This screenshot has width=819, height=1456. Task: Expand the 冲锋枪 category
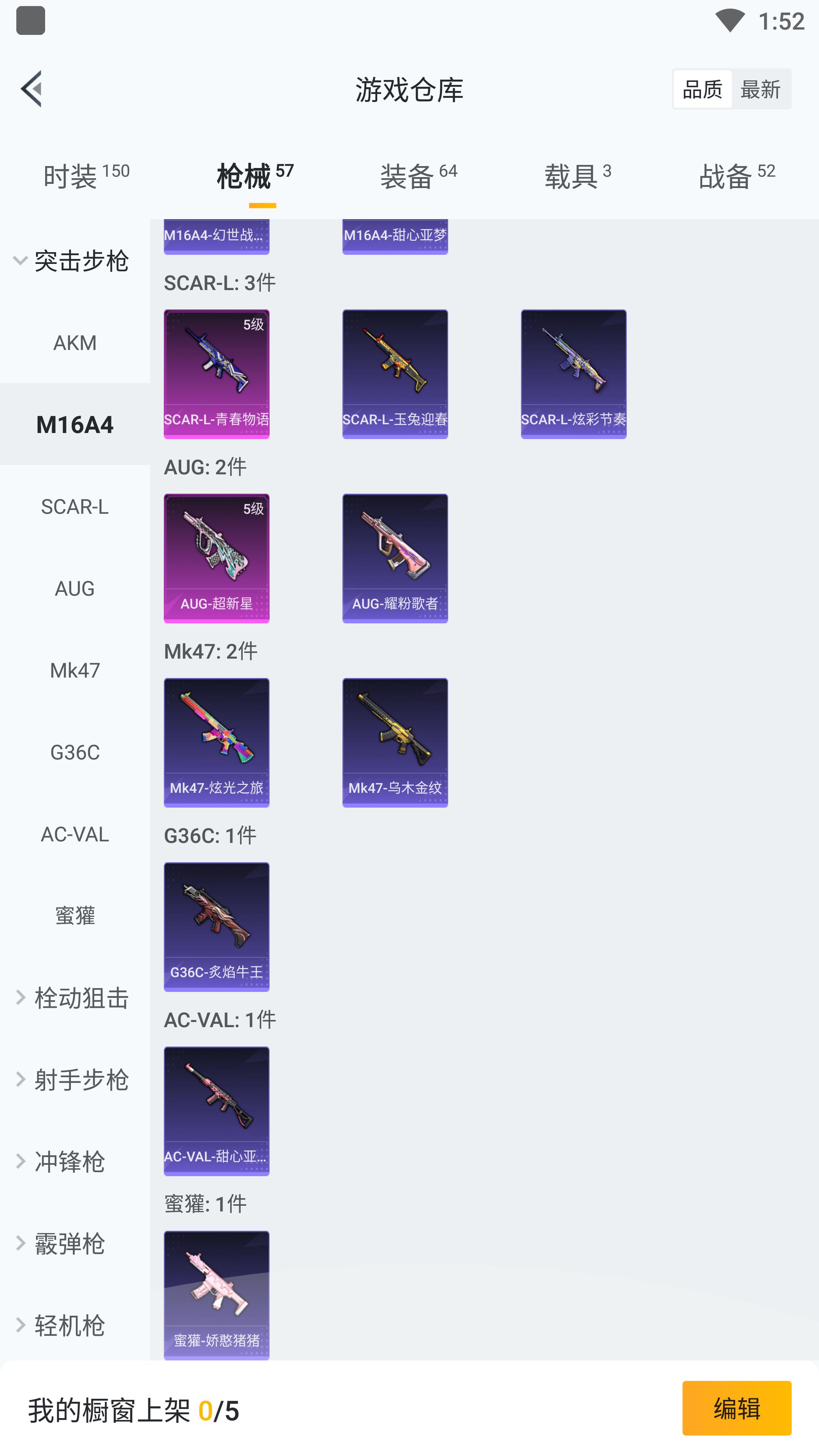(x=62, y=1161)
